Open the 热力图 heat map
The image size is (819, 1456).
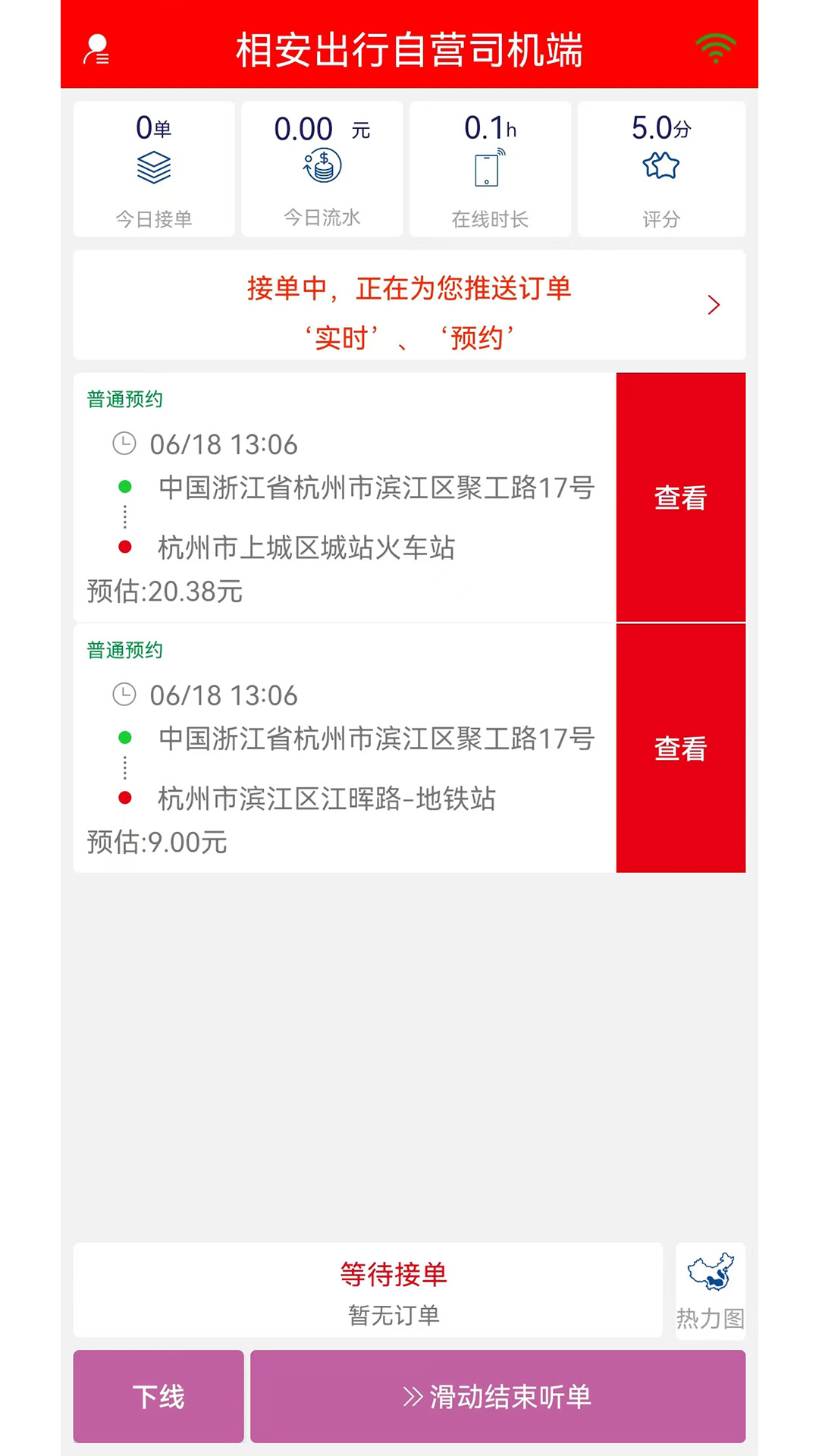[x=711, y=1291]
